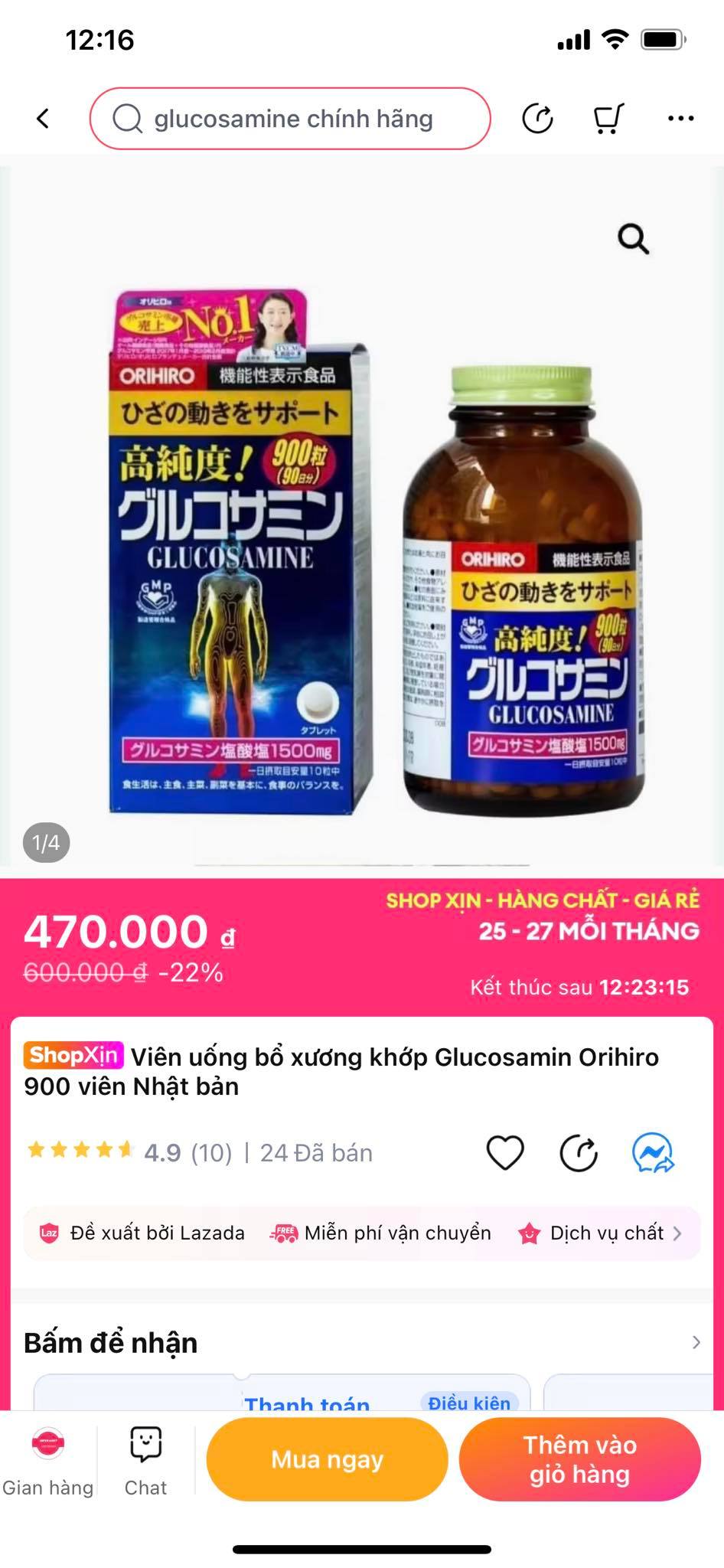Share product using the icon beside the heart
The image size is (724, 1568).
coord(579,1152)
